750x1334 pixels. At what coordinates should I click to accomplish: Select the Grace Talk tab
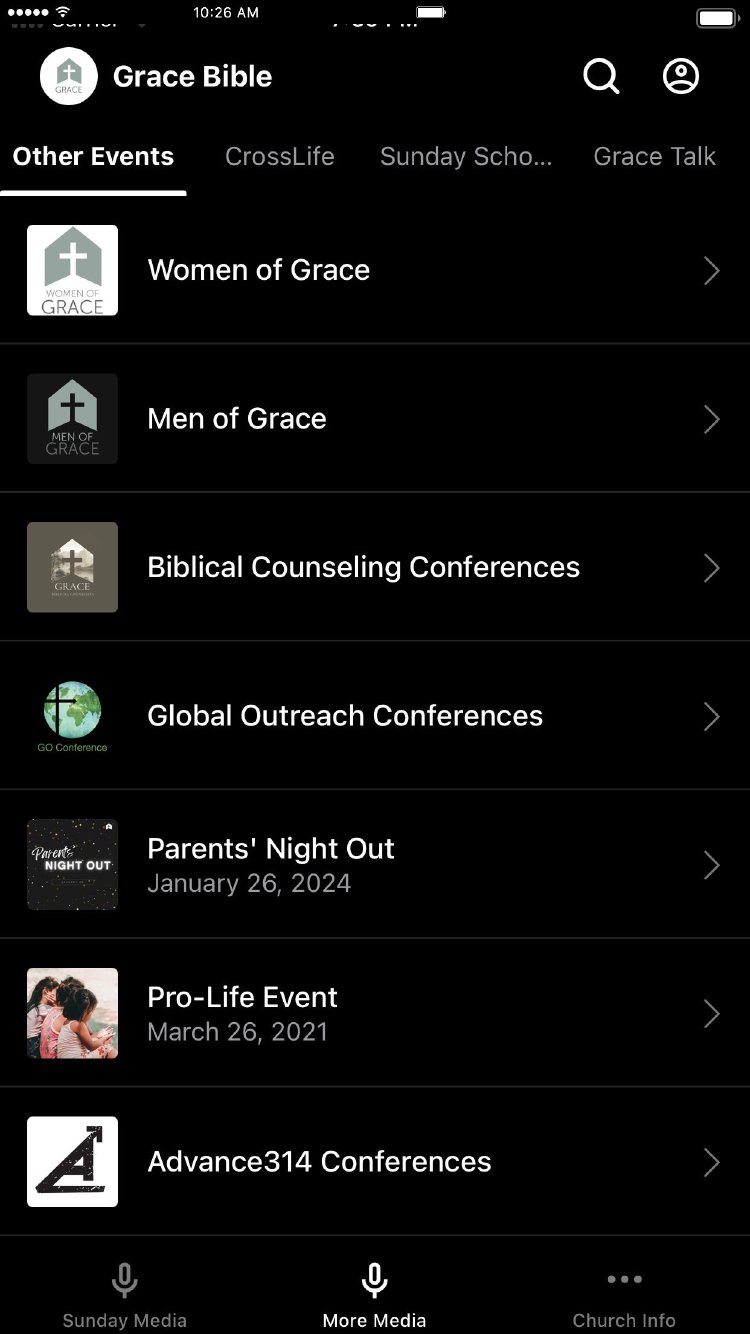coord(654,157)
